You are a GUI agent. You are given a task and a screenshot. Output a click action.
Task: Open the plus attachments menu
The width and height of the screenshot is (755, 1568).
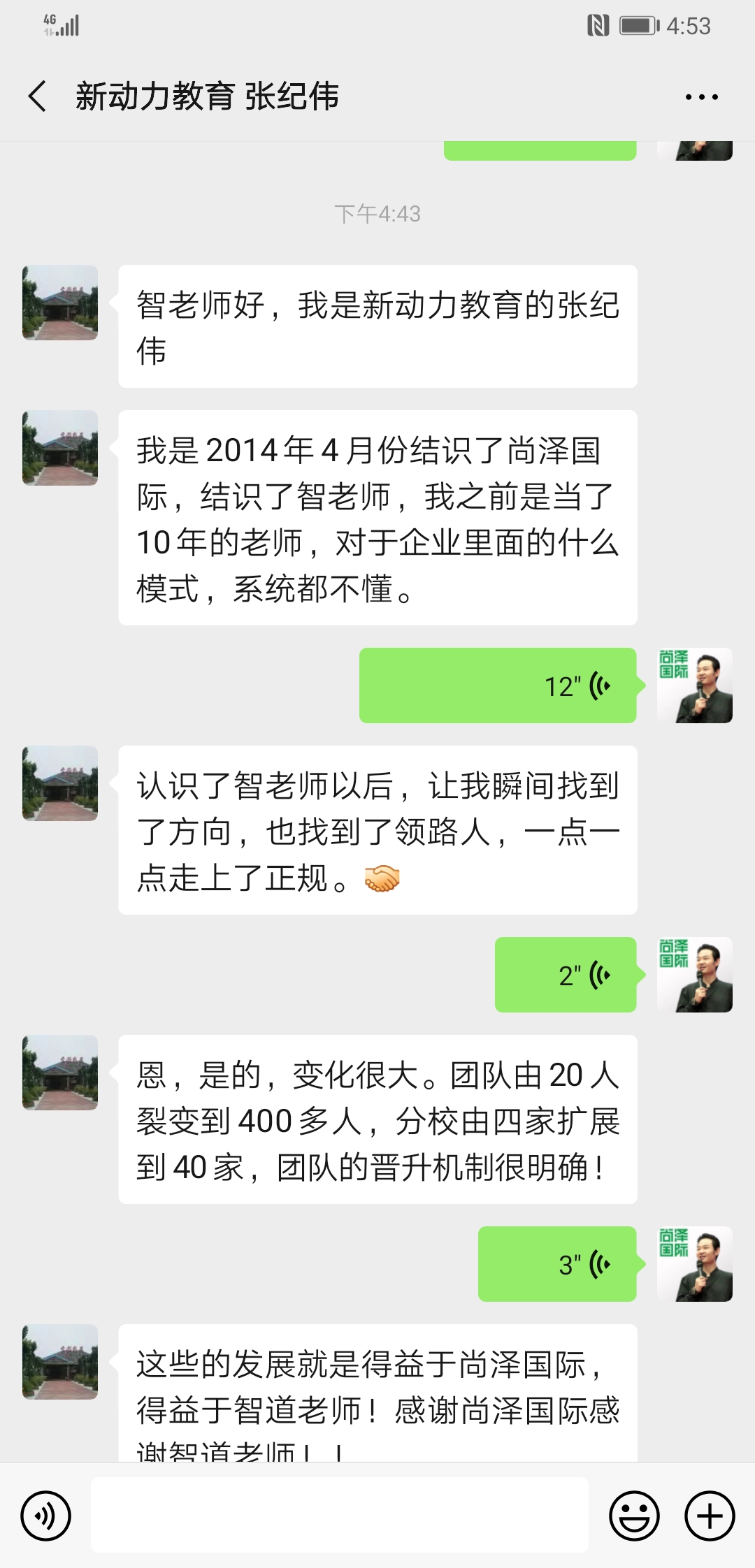pyautogui.click(x=710, y=1516)
